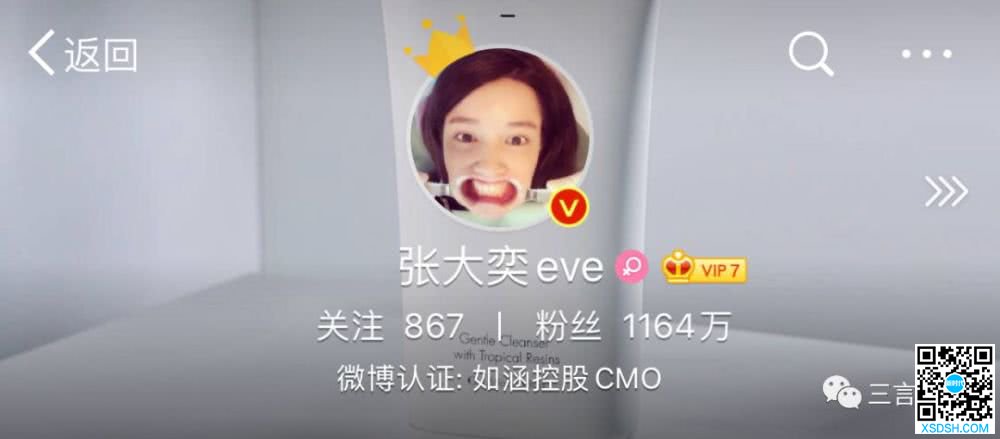1000x439 pixels.
Task: Go back using the 返回 button
Action: [83, 54]
